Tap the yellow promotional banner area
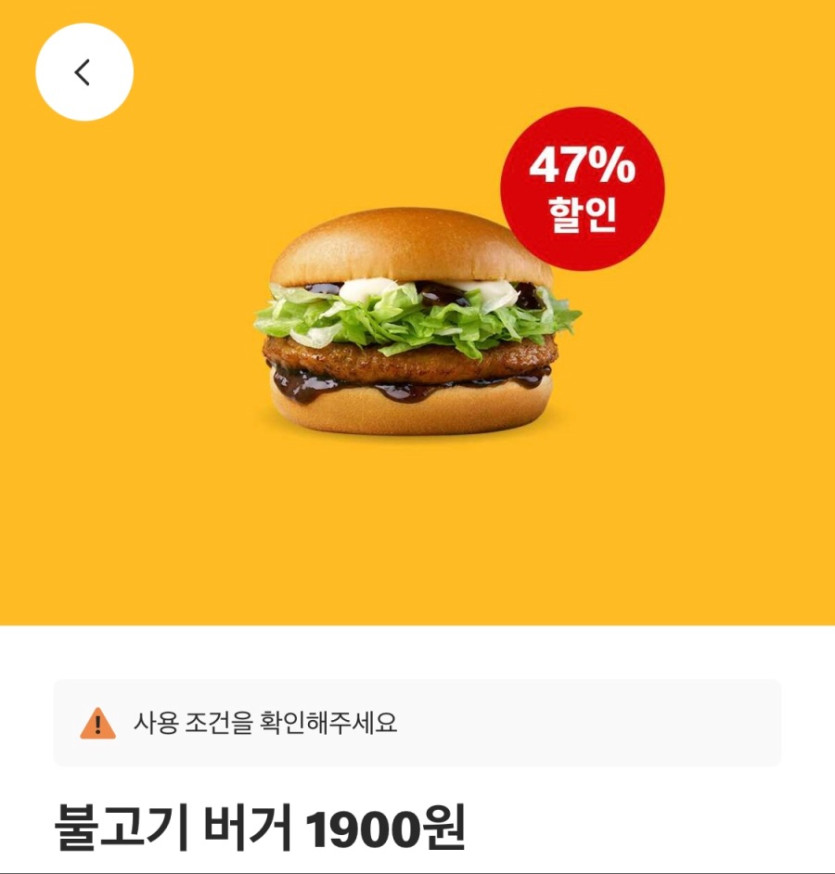The image size is (835, 874). click(417, 500)
